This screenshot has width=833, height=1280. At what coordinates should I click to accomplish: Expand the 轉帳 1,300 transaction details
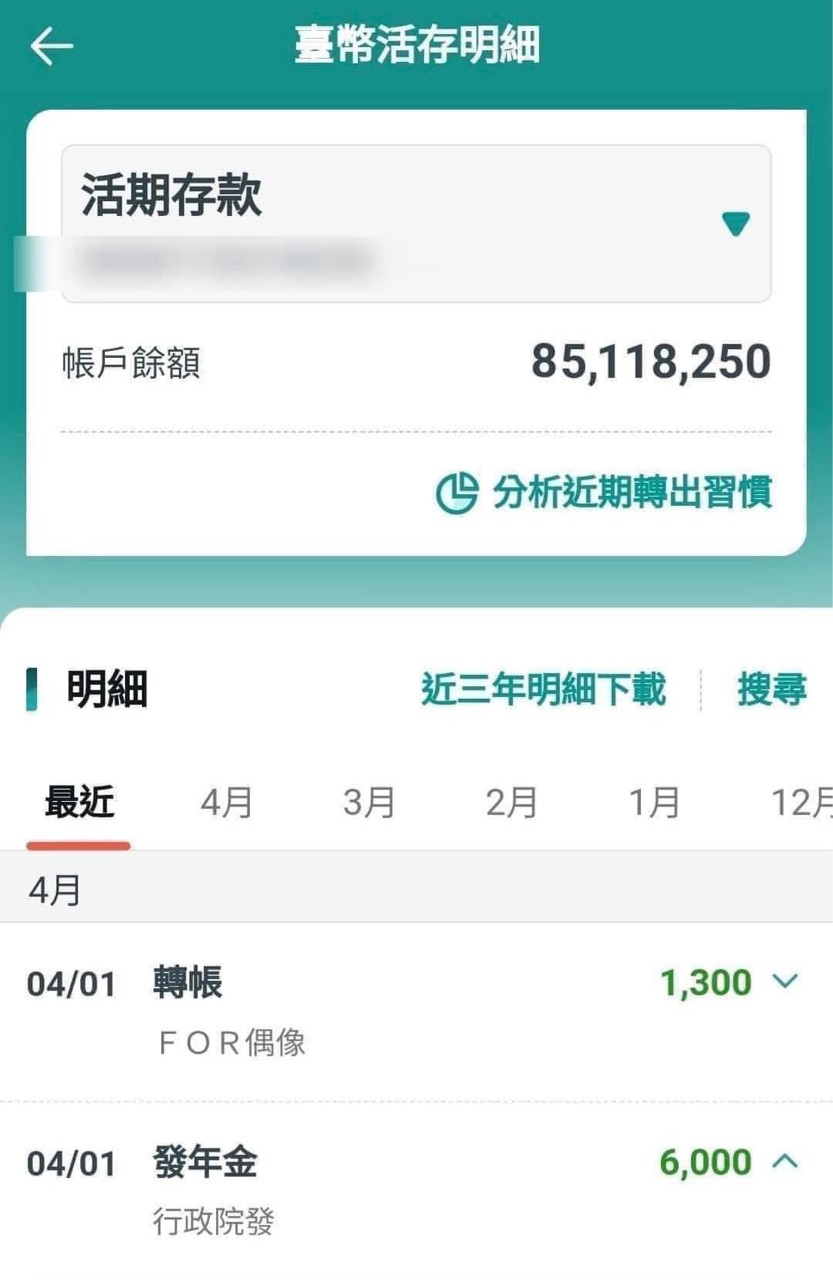[x=786, y=982]
